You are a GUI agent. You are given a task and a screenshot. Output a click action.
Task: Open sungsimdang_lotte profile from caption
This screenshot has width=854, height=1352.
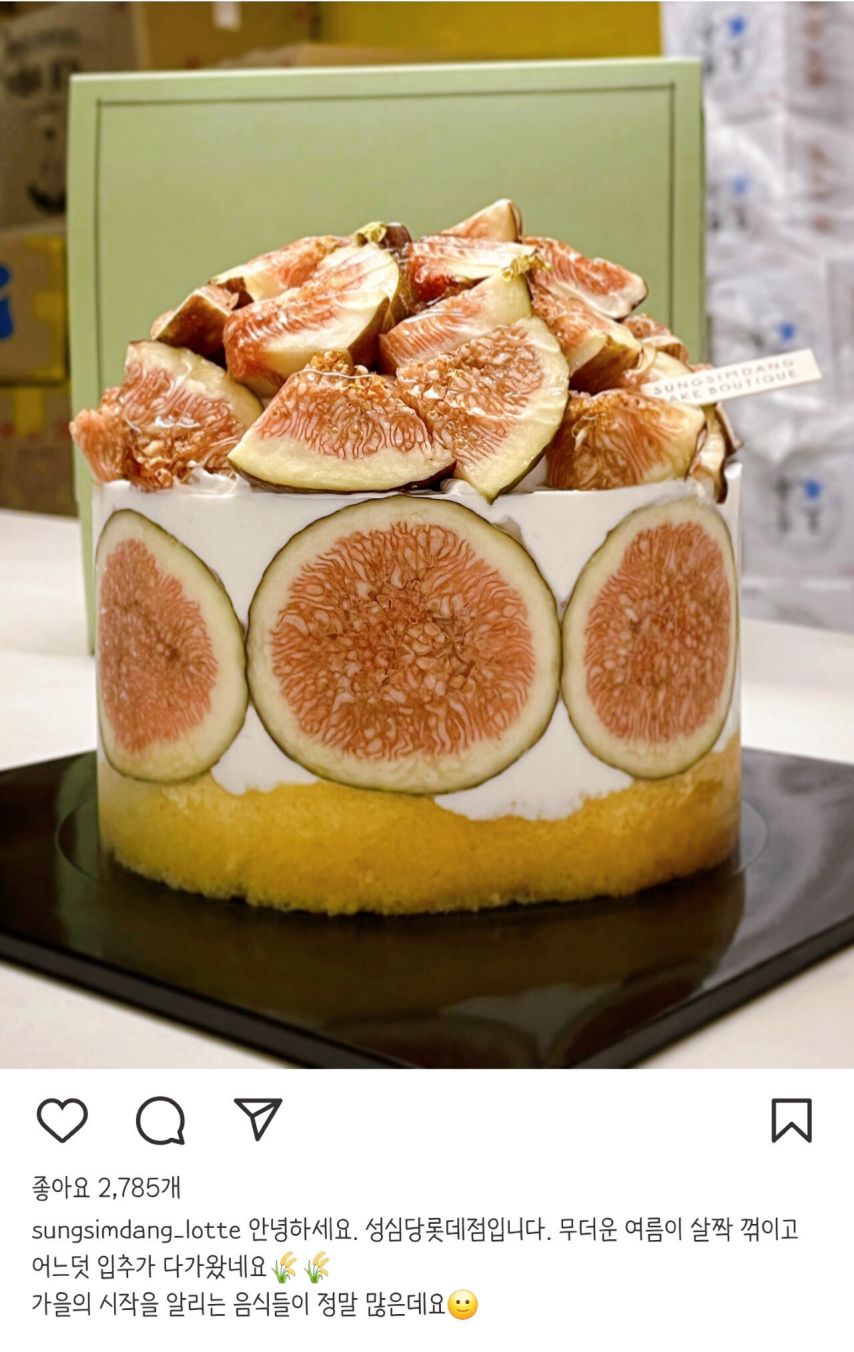(x=136, y=1231)
